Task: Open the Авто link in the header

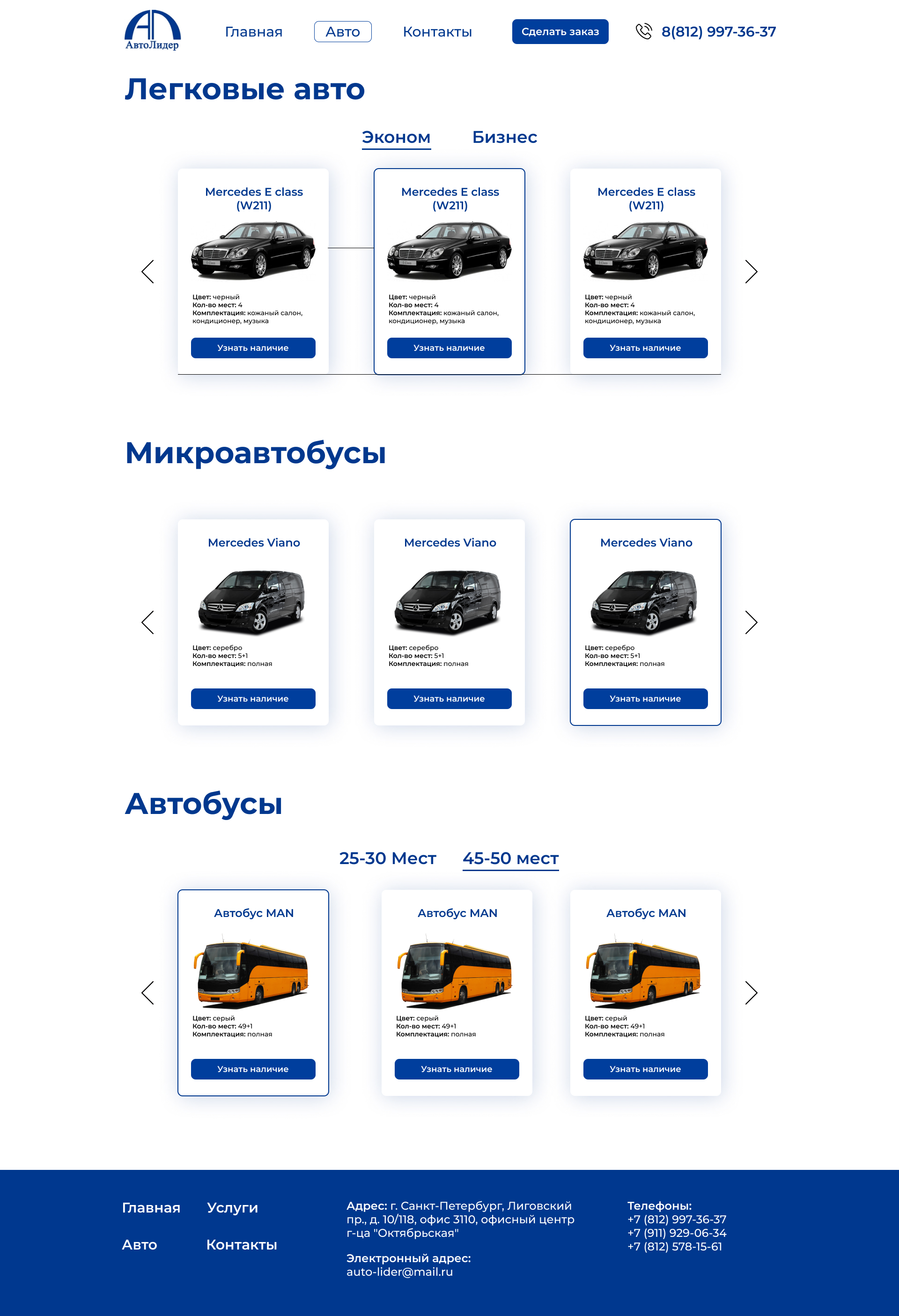Action: pos(342,32)
